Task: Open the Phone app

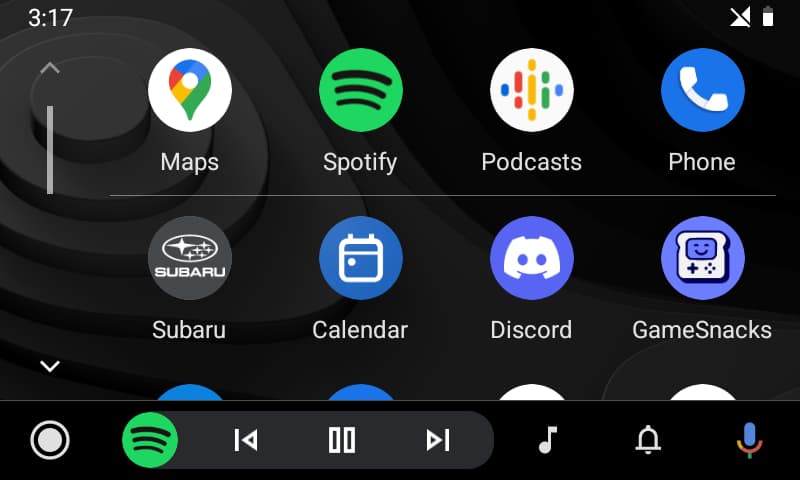Action: click(702, 90)
